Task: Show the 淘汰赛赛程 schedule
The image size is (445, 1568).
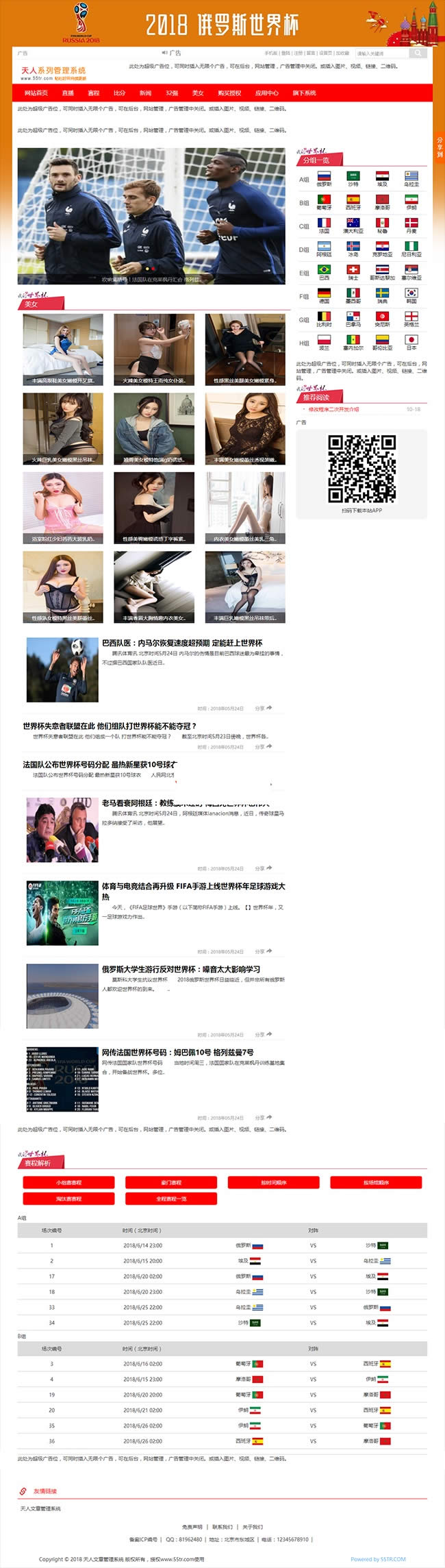Action: [x=68, y=1199]
